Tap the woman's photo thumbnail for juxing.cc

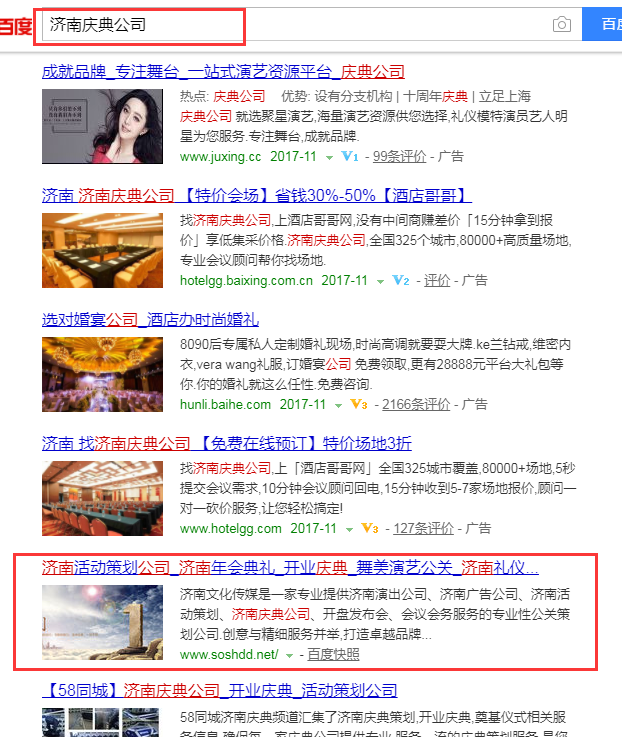click(x=103, y=126)
